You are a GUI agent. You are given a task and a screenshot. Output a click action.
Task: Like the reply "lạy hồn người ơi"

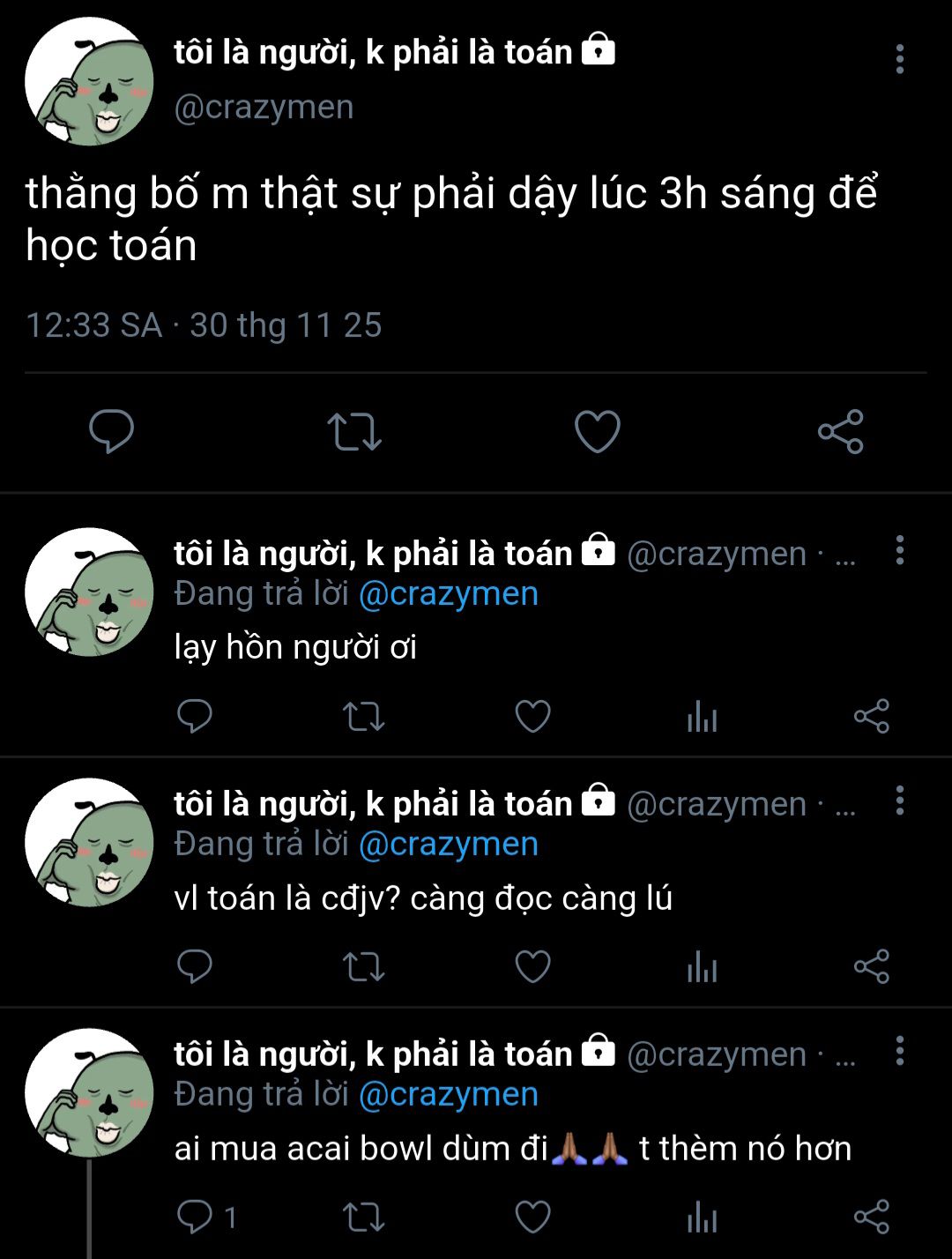(x=532, y=717)
